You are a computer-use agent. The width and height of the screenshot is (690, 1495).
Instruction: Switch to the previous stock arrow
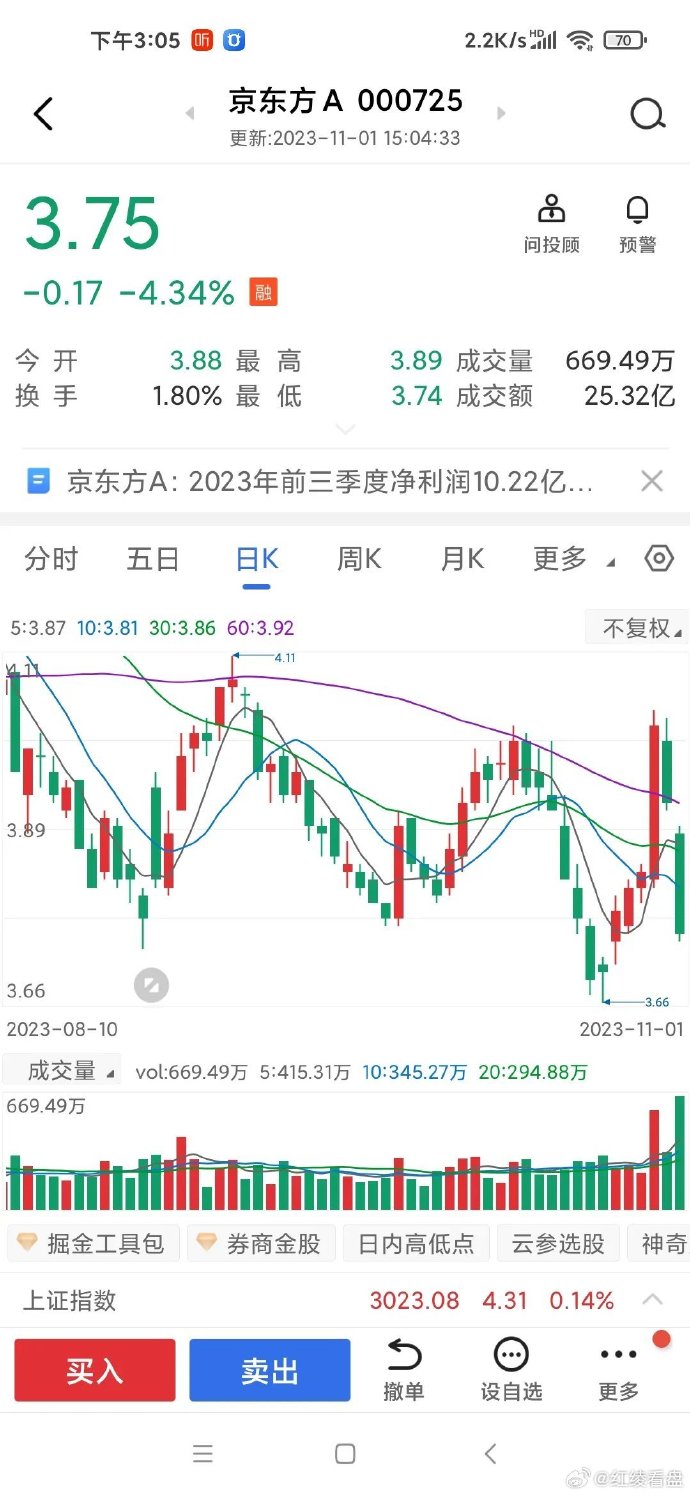pyautogui.click(x=190, y=114)
